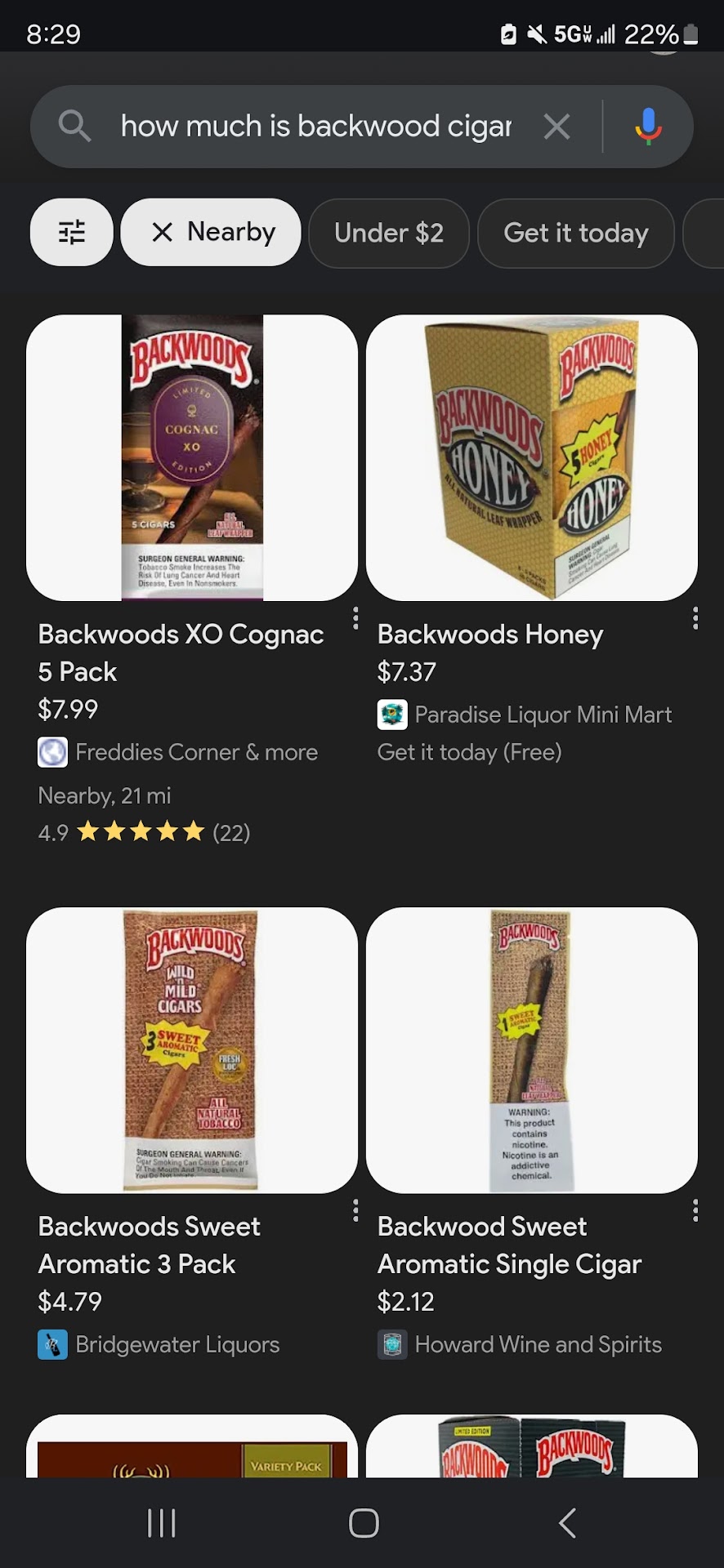Viewport: 724px width, 1568px height.
Task: Tap the search field with backwood cigar query
Action: click(315, 127)
